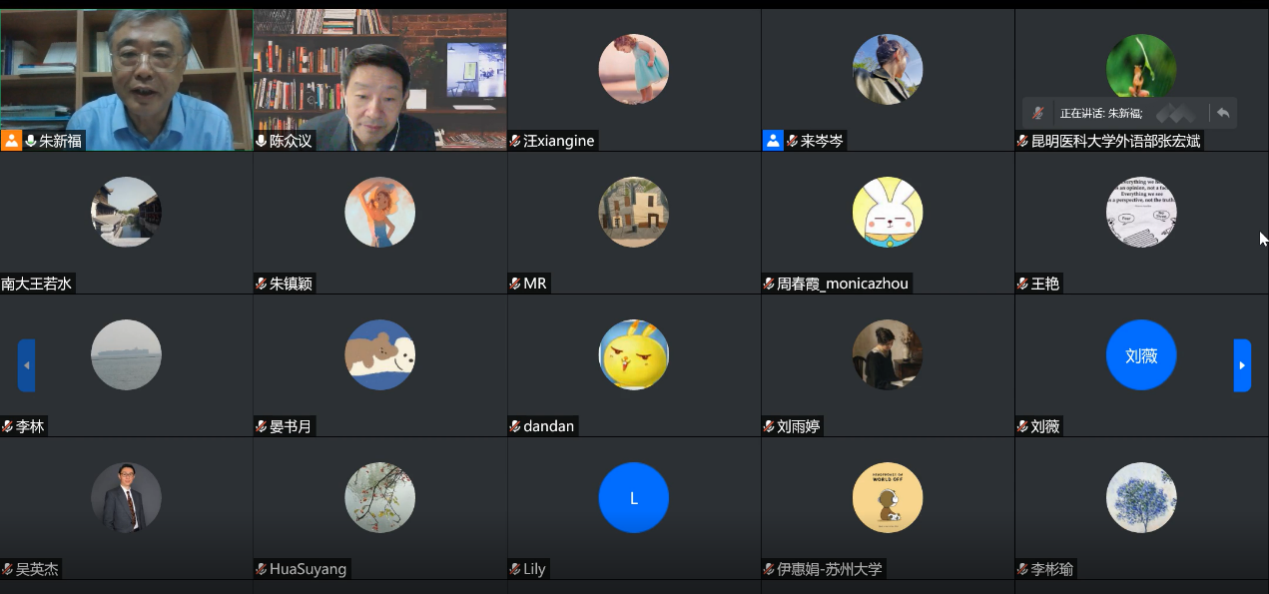The width and height of the screenshot is (1269, 594).
Task: Go to the previous page of participants
Action: [26, 365]
